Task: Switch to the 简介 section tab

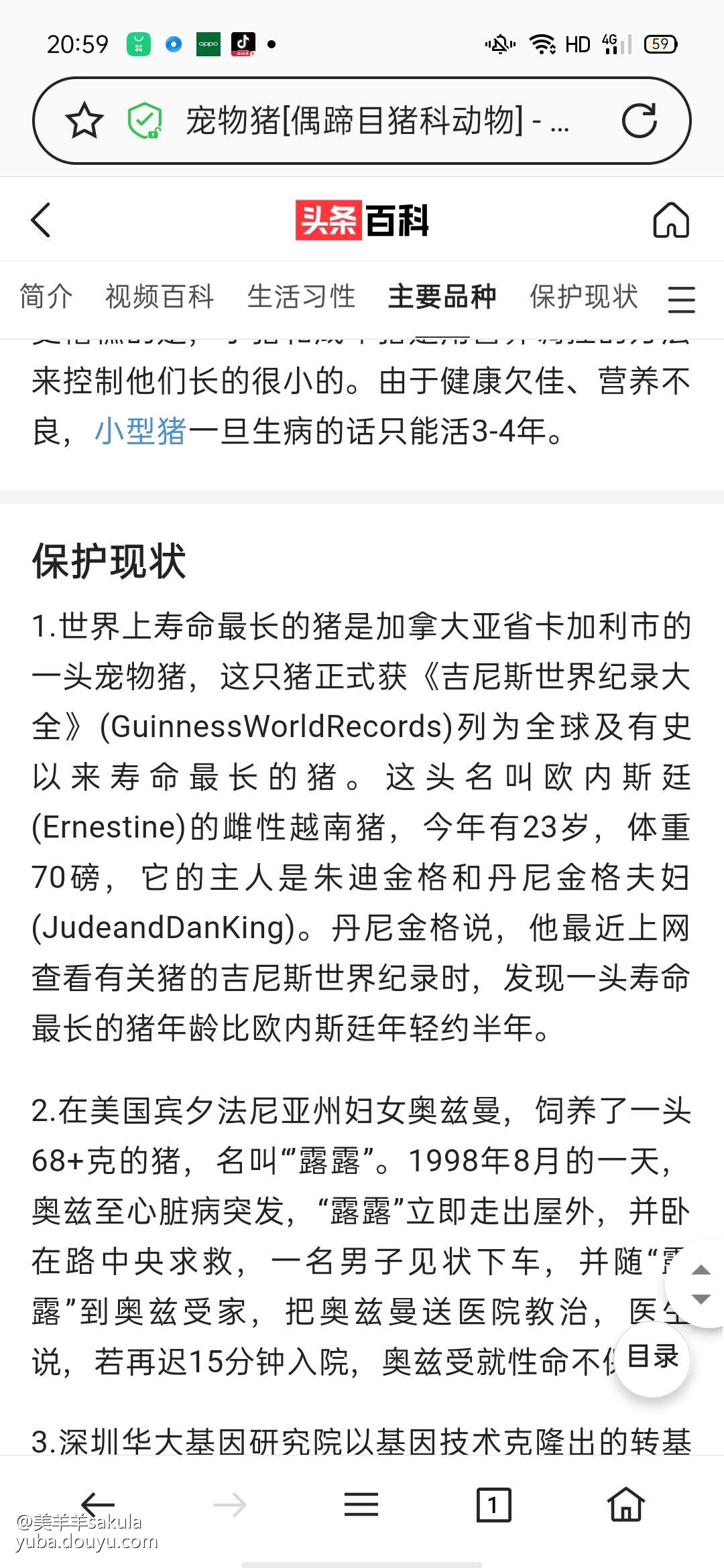Action: (x=46, y=297)
